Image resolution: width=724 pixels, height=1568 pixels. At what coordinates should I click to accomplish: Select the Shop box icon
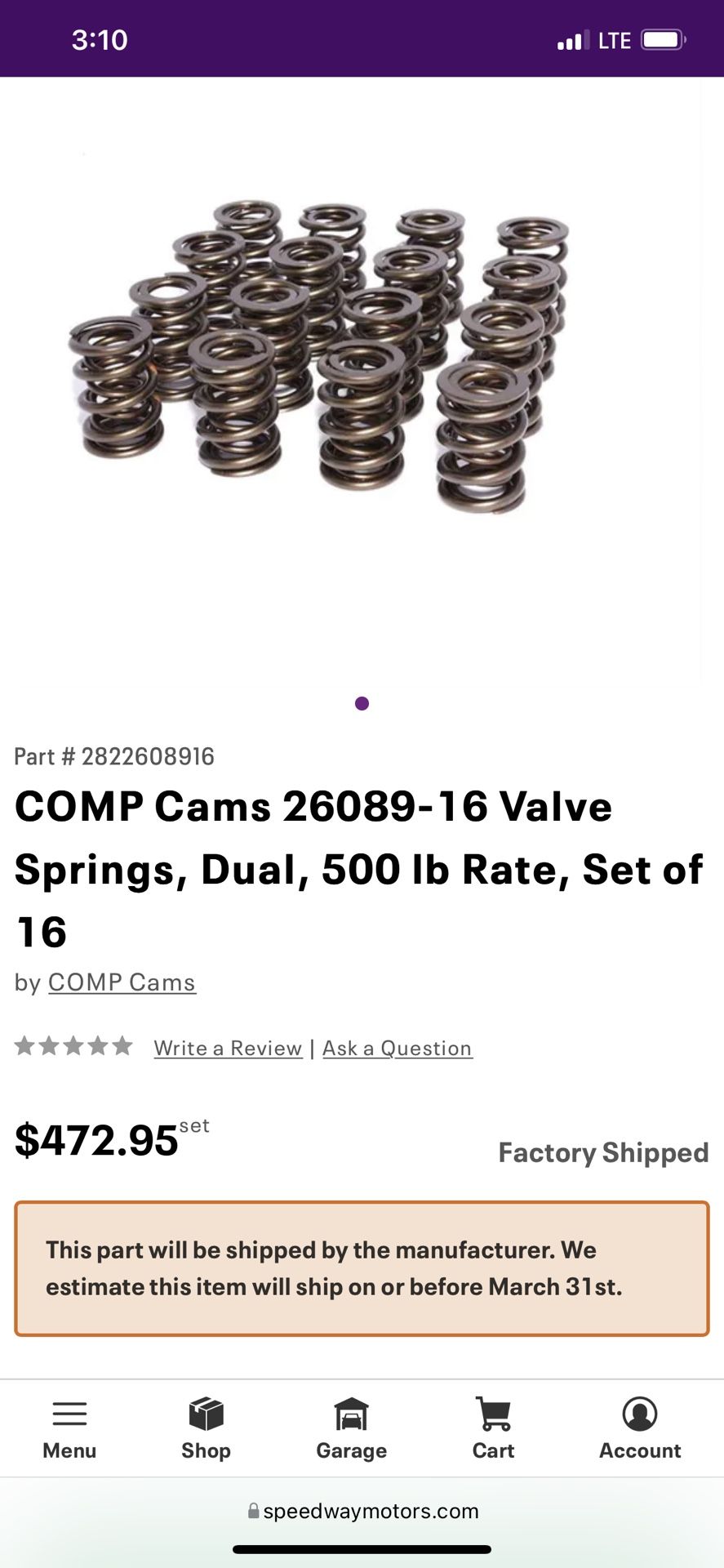205,1412
